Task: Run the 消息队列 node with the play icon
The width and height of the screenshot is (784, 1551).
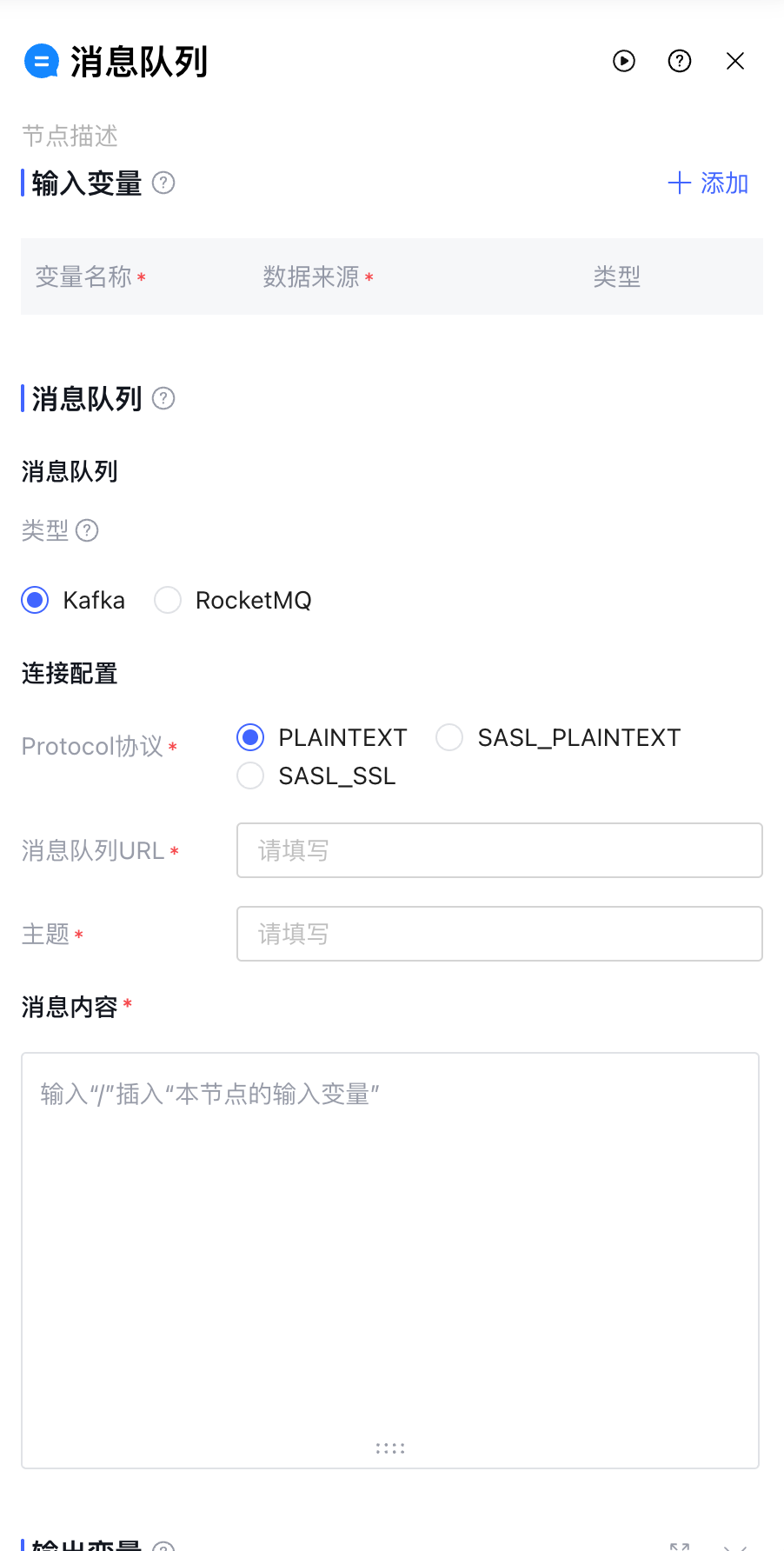Action: click(x=624, y=61)
